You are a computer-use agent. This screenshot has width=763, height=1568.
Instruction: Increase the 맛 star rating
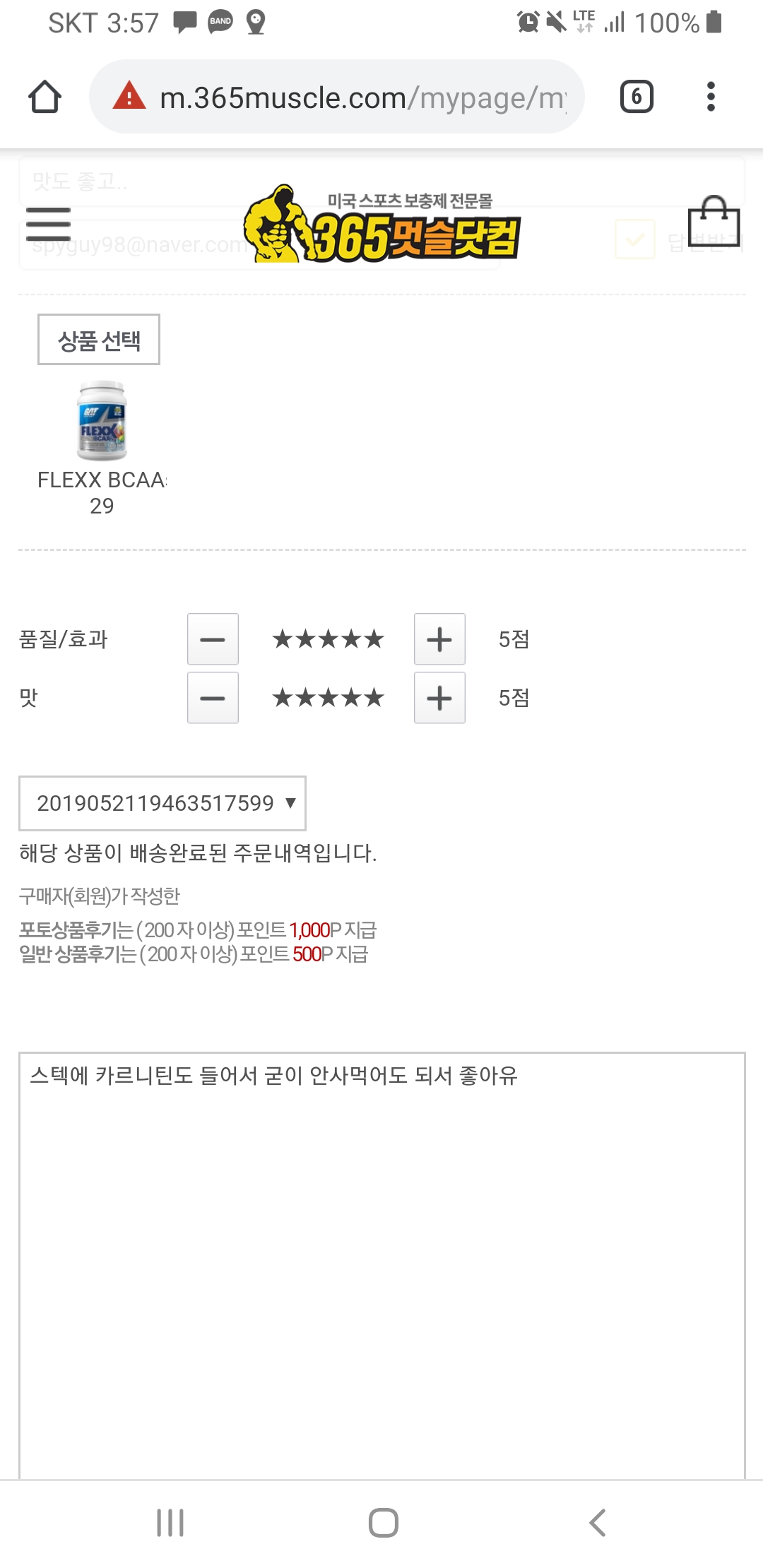[439, 698]
